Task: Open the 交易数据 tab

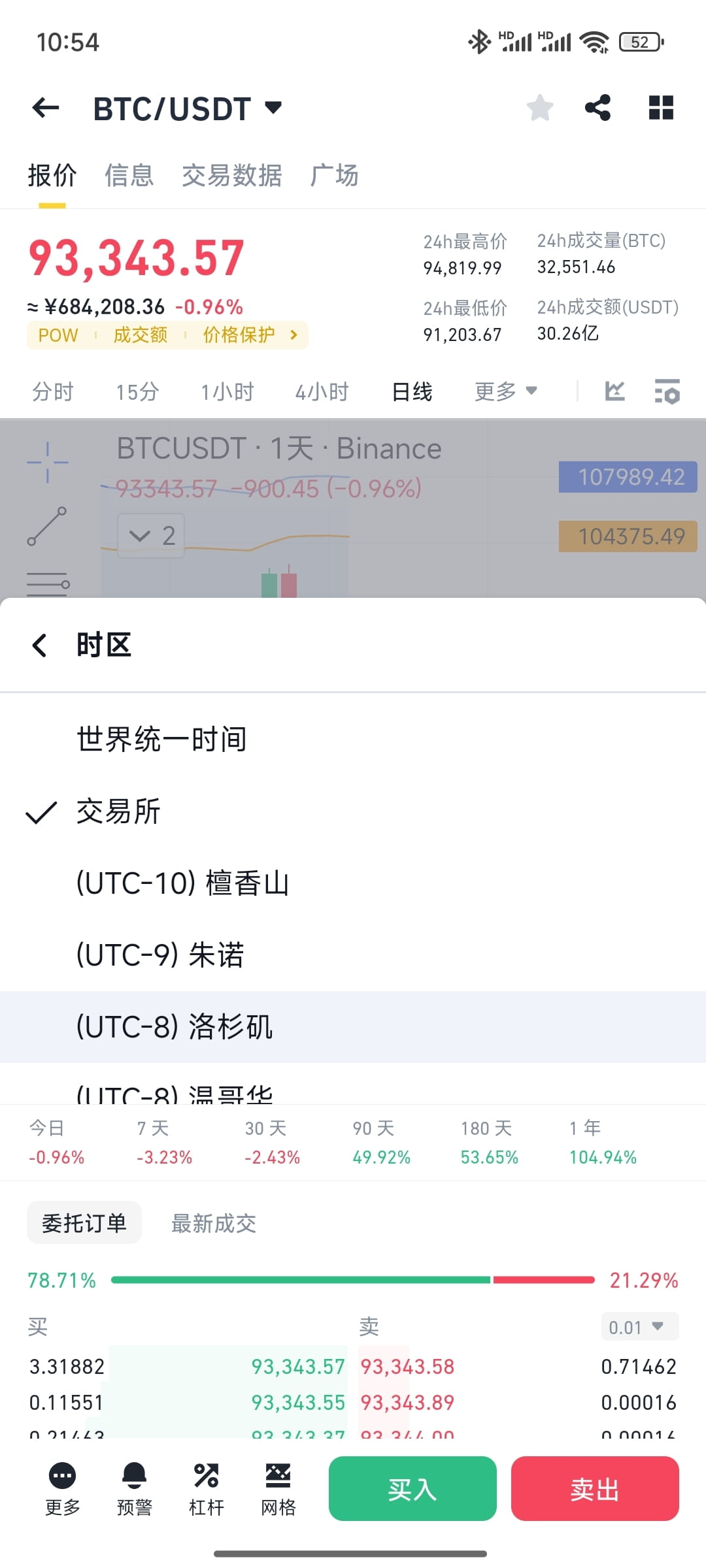Action: click(232, 175)
